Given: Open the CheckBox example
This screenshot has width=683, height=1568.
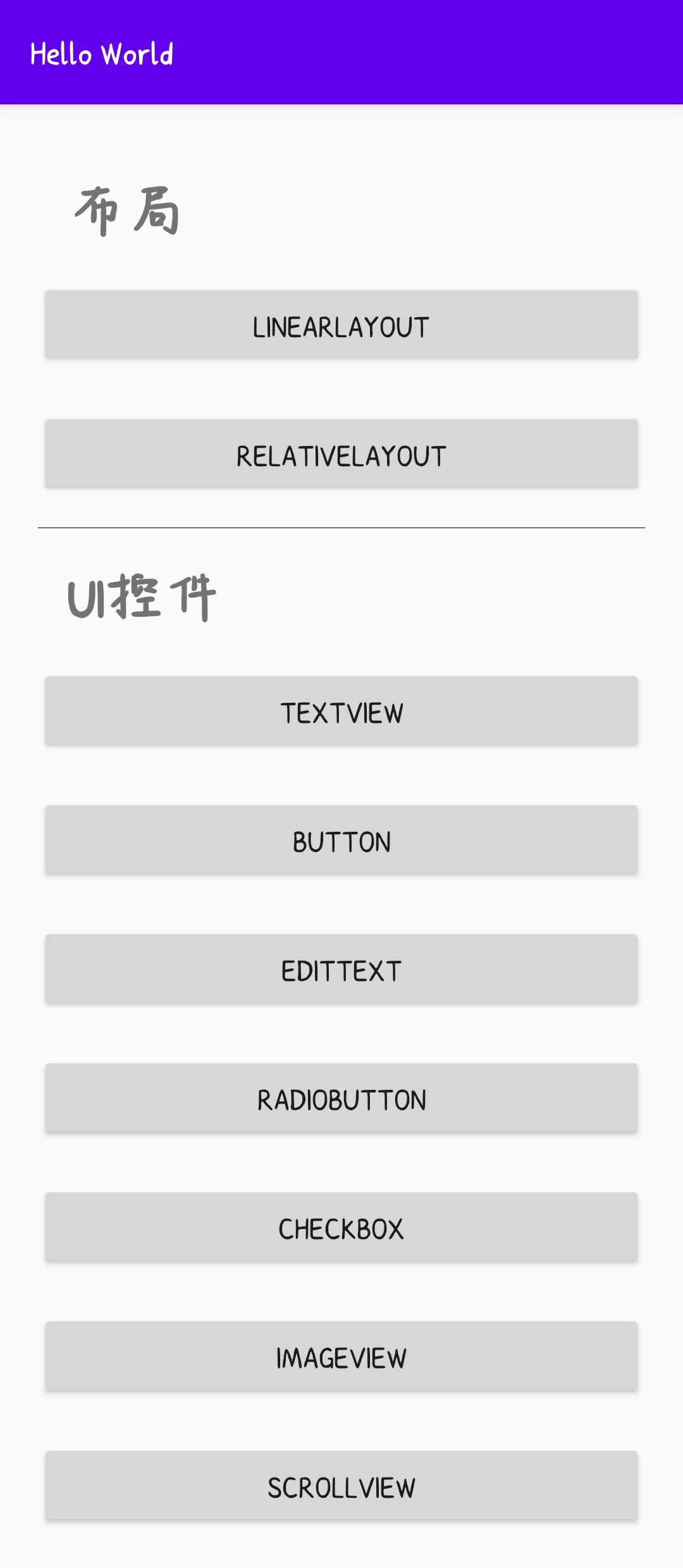Looking at the screenshot, I should tap(341, 1228).
